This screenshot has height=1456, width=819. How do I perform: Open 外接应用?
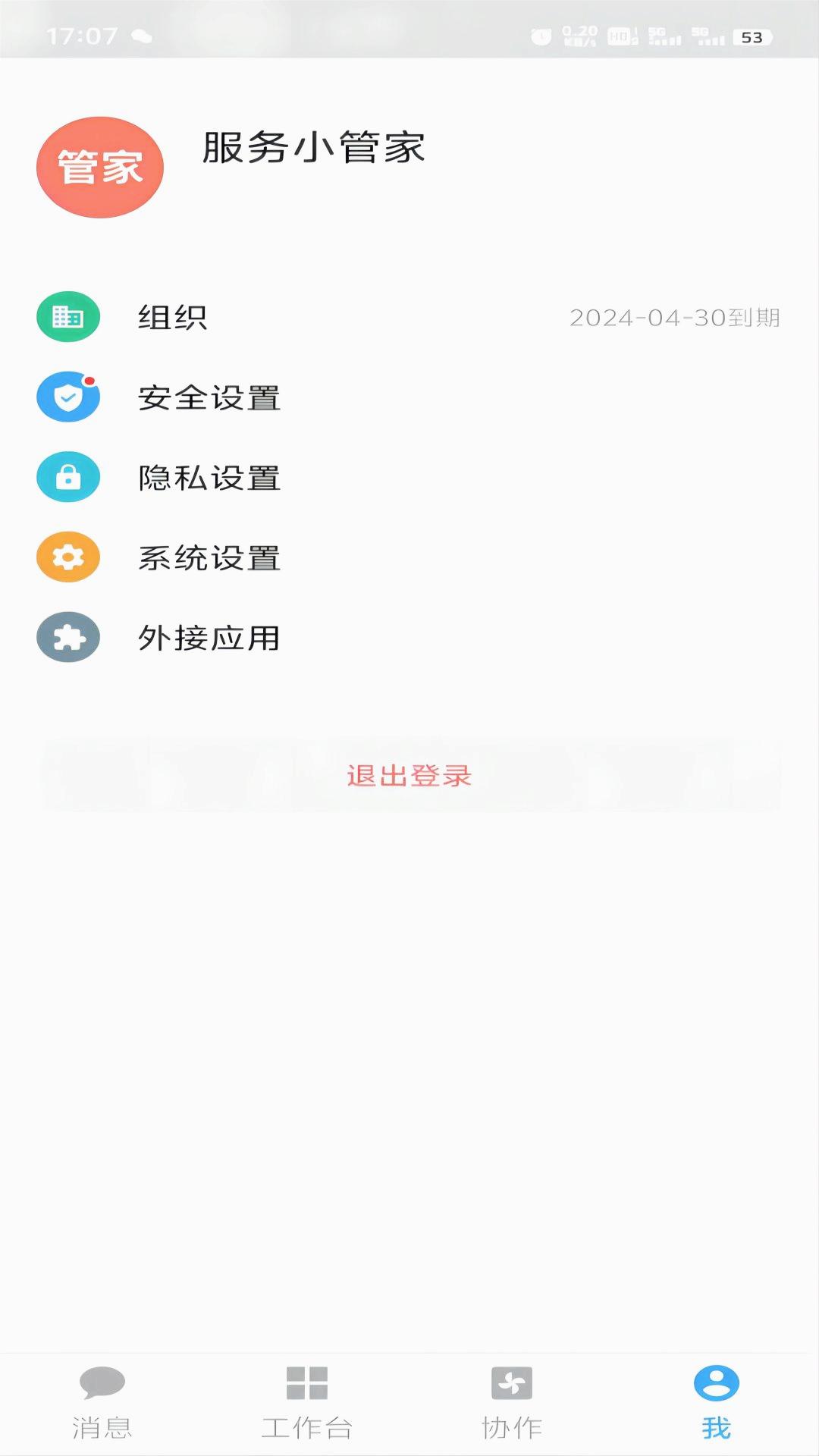[409, 638]
